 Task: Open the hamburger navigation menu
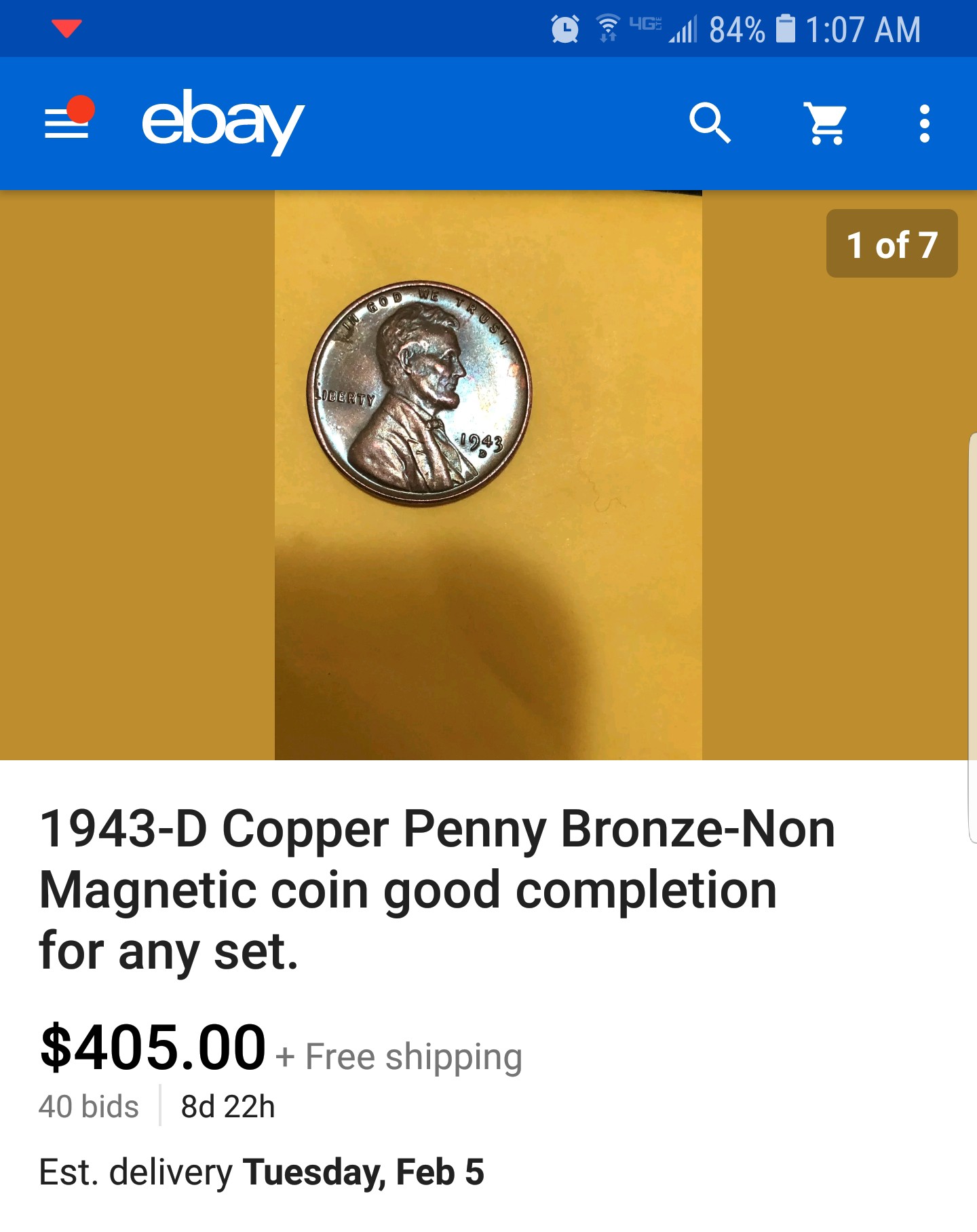pos(67,124)
